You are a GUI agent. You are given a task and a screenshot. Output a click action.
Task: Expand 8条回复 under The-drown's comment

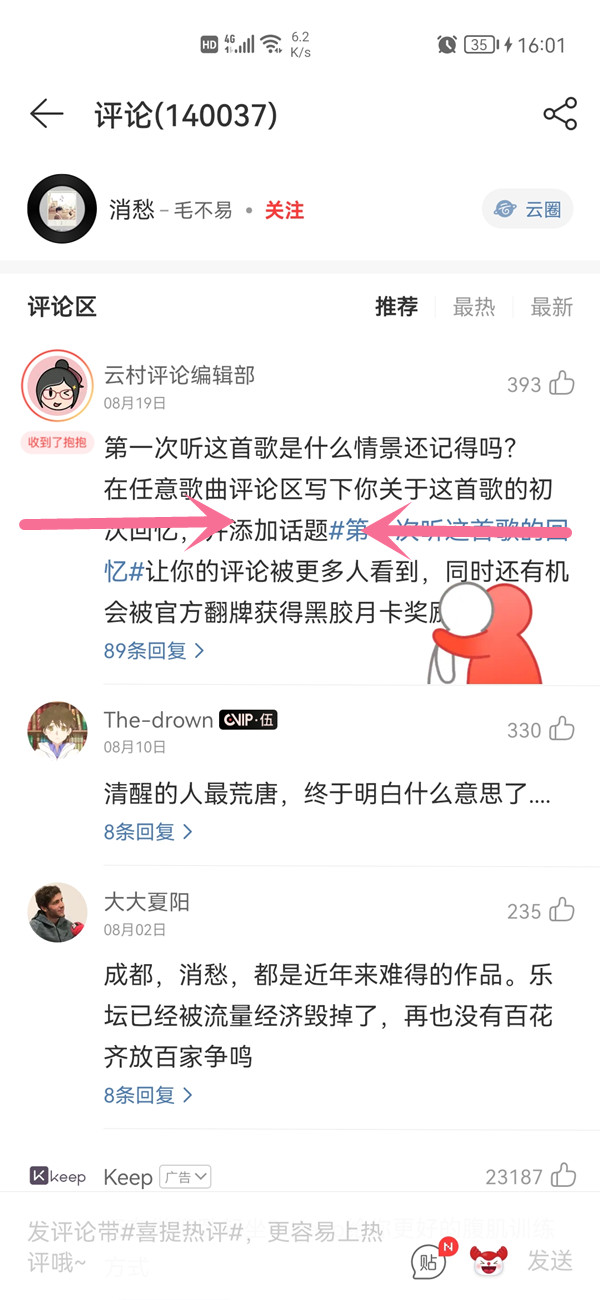(148, 831)
